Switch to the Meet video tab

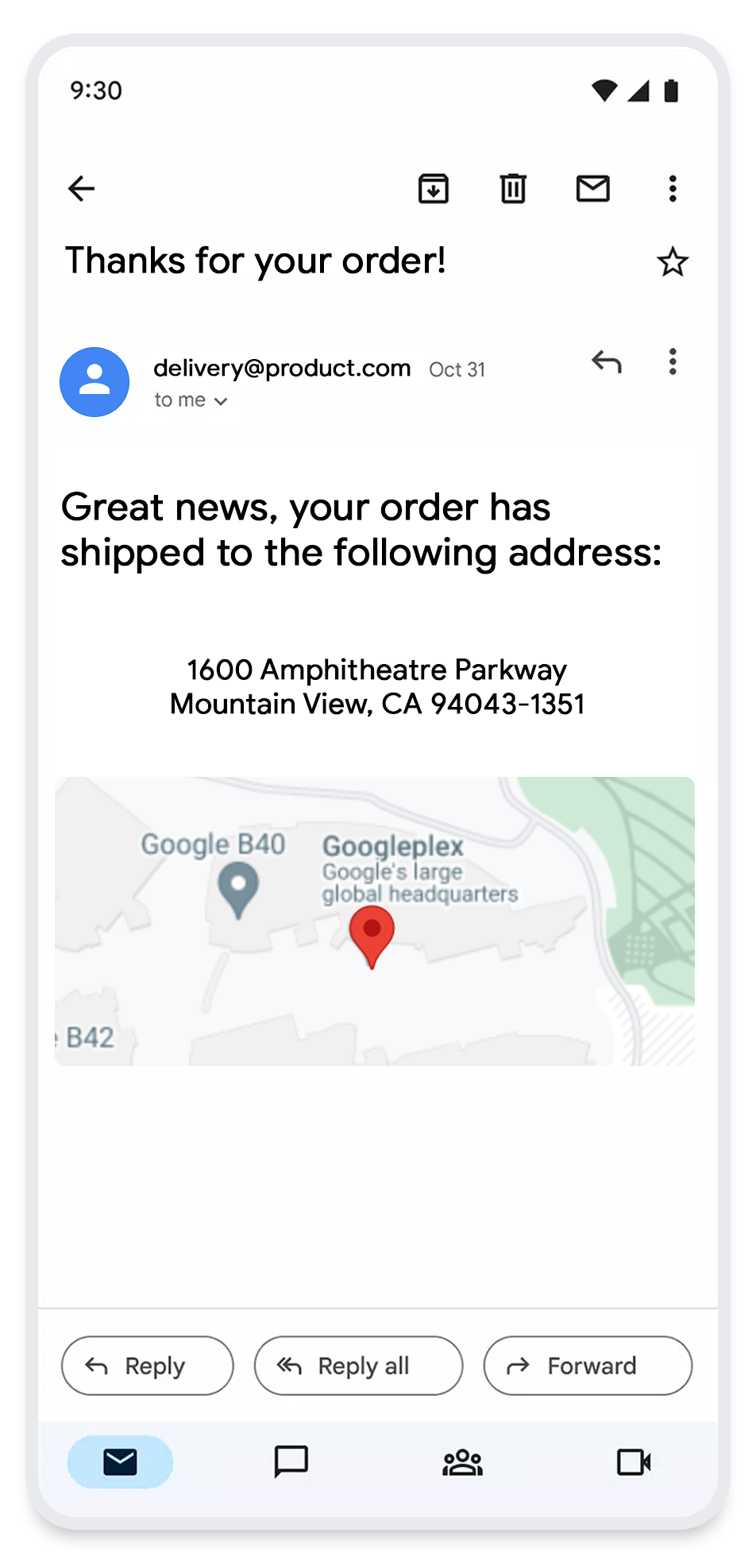(x=634, y=1462)
